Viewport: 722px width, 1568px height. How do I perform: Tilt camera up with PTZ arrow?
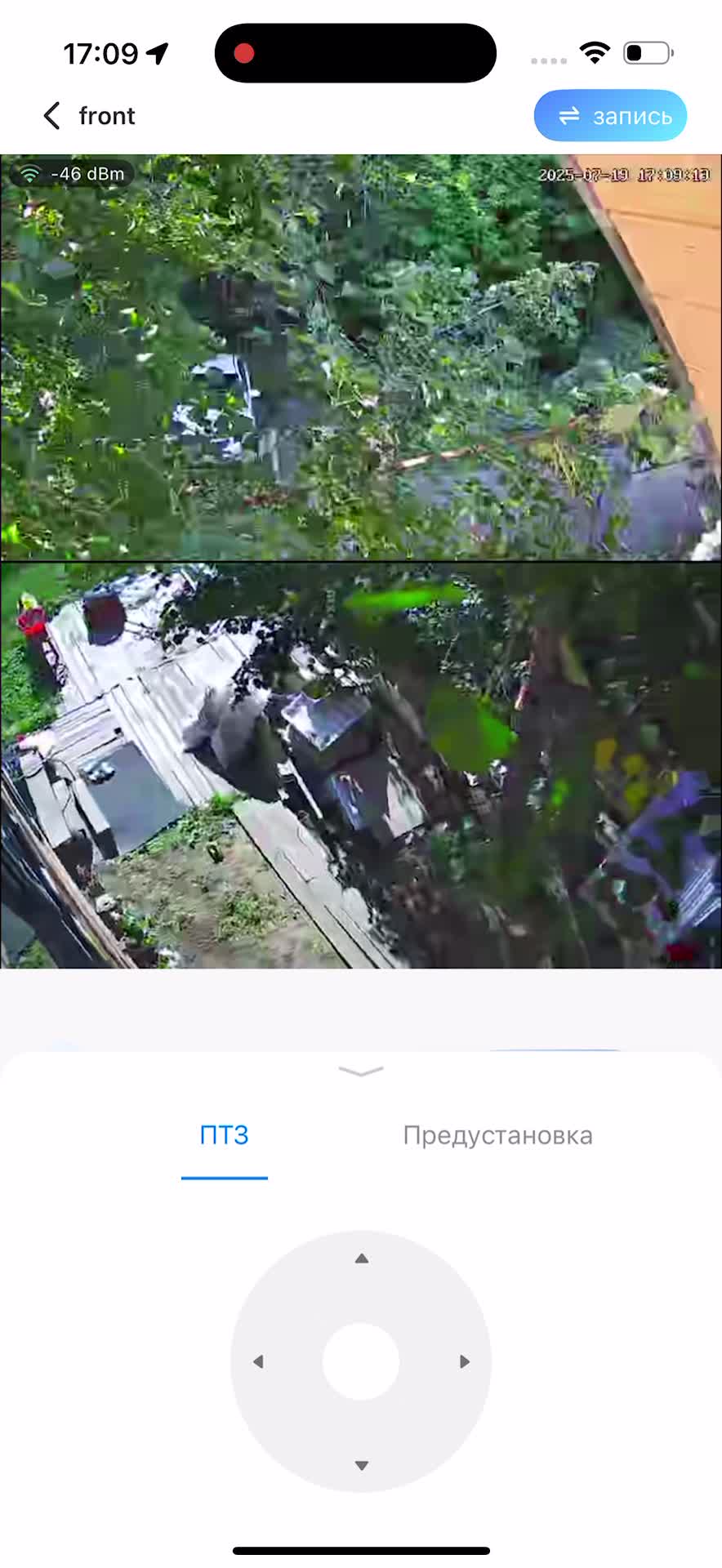[x=361, y=1258]
